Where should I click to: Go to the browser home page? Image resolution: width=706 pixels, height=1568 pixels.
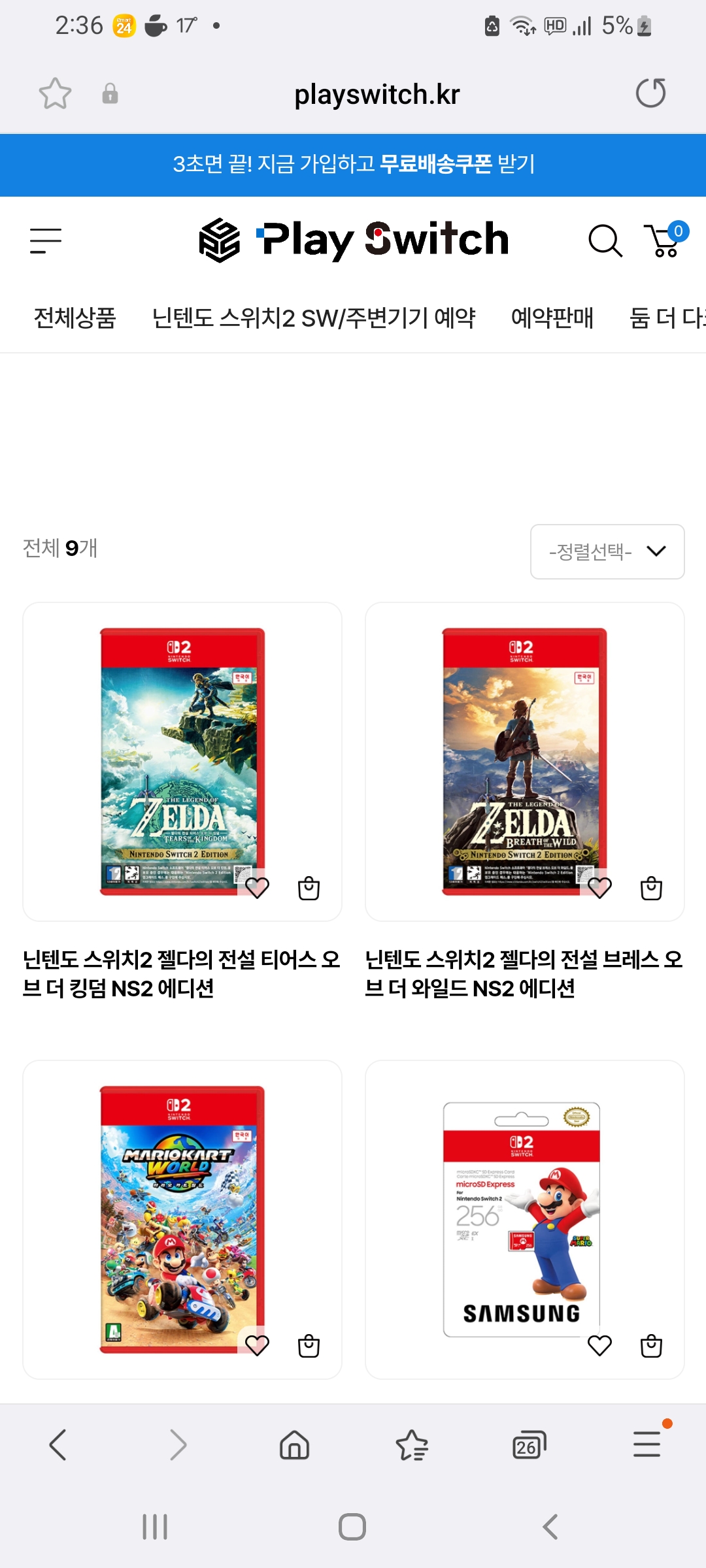(x=294, y=1445)
